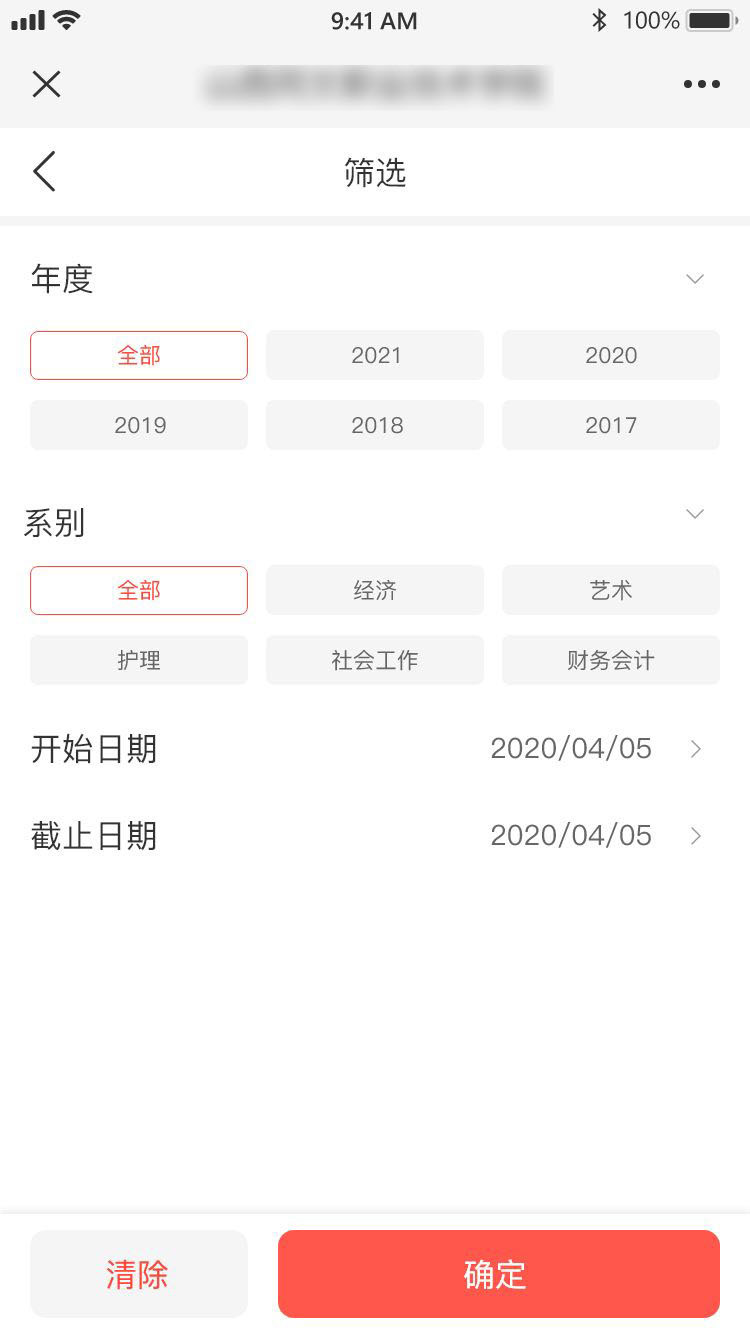Filter by year 2017
750x1334 pixels.
pos(611,425)
